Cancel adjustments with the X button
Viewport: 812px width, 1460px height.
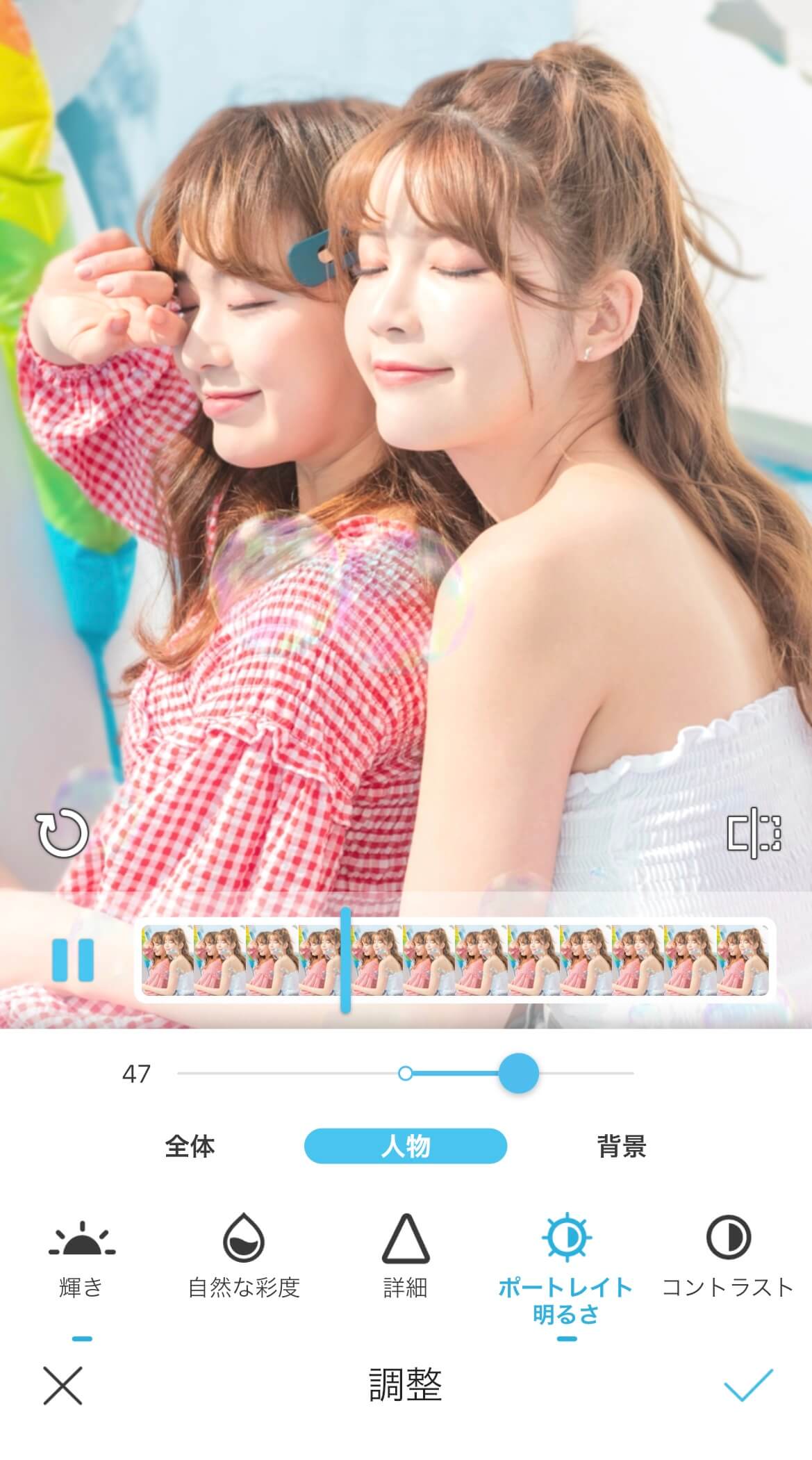(63, 1385)
